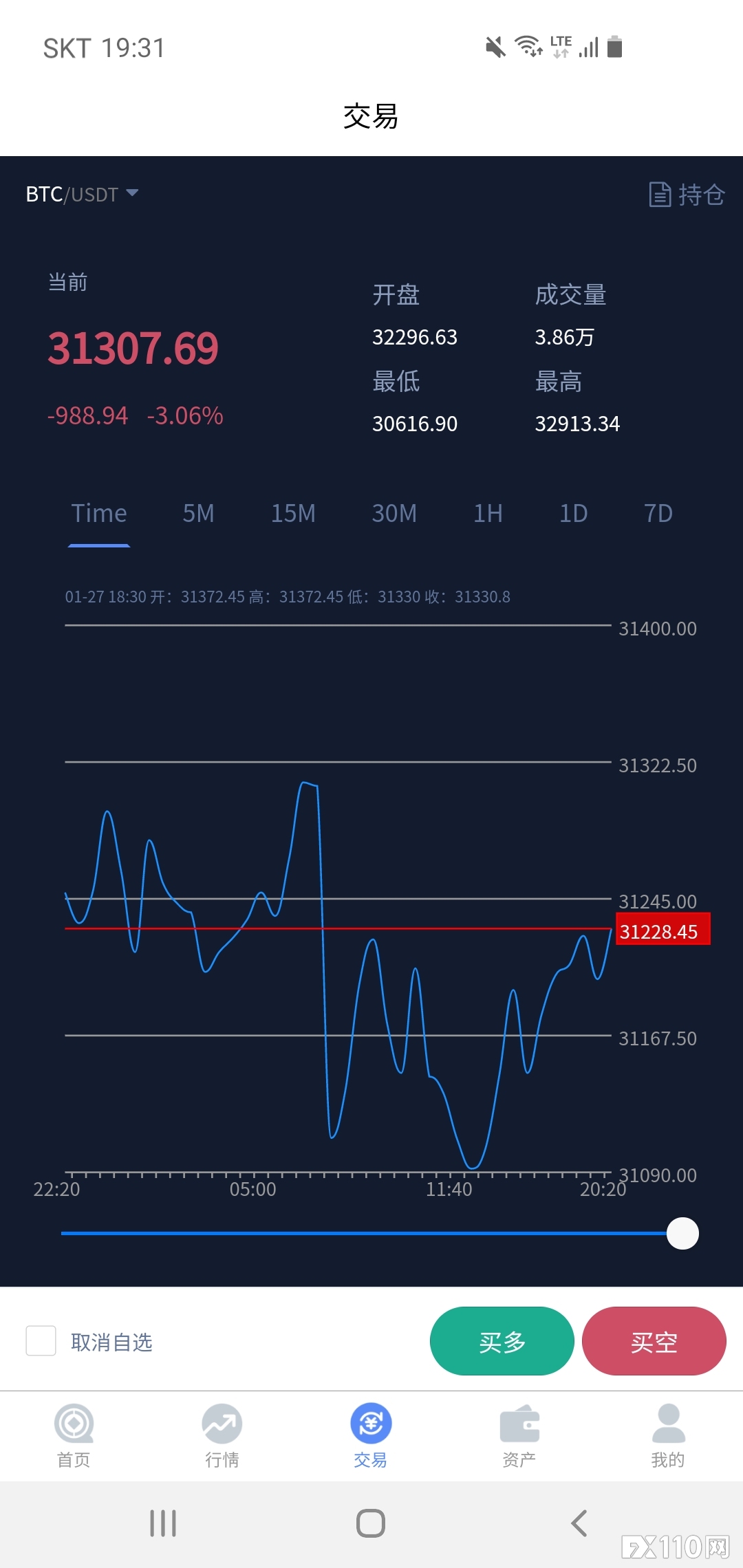Open the 行情 market tab

click(x=222, y=1436)
